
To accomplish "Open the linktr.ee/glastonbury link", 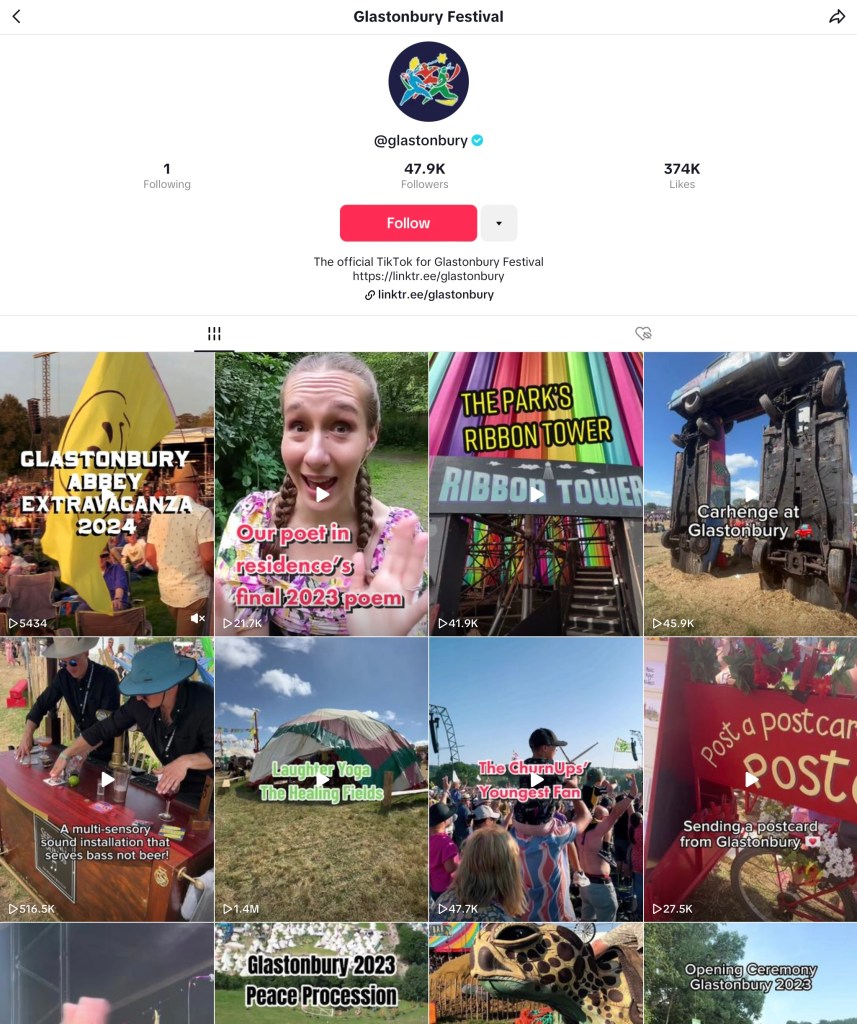I will 430,295.
